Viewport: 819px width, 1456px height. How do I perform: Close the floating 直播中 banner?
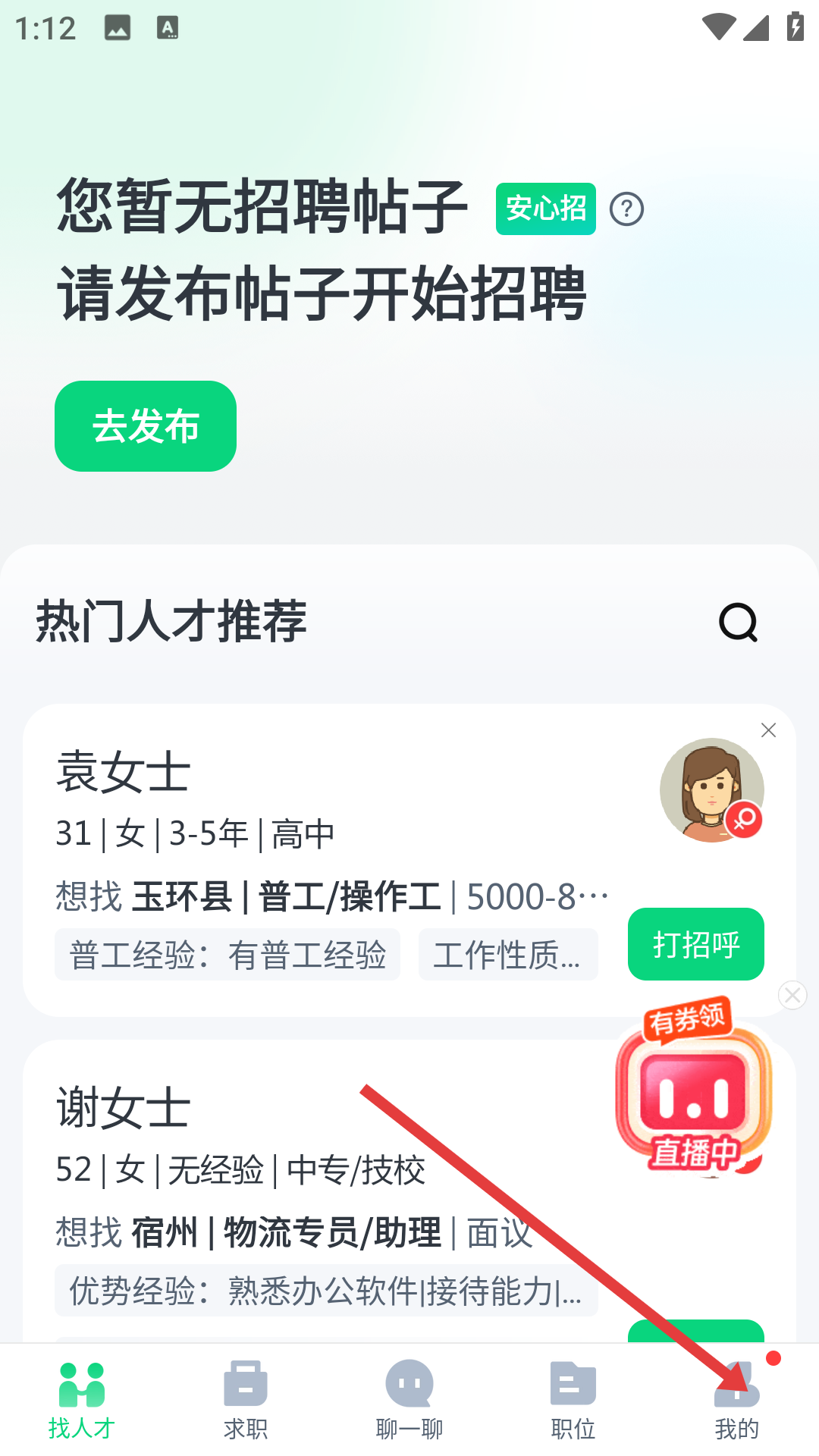[x=792, y=995]
